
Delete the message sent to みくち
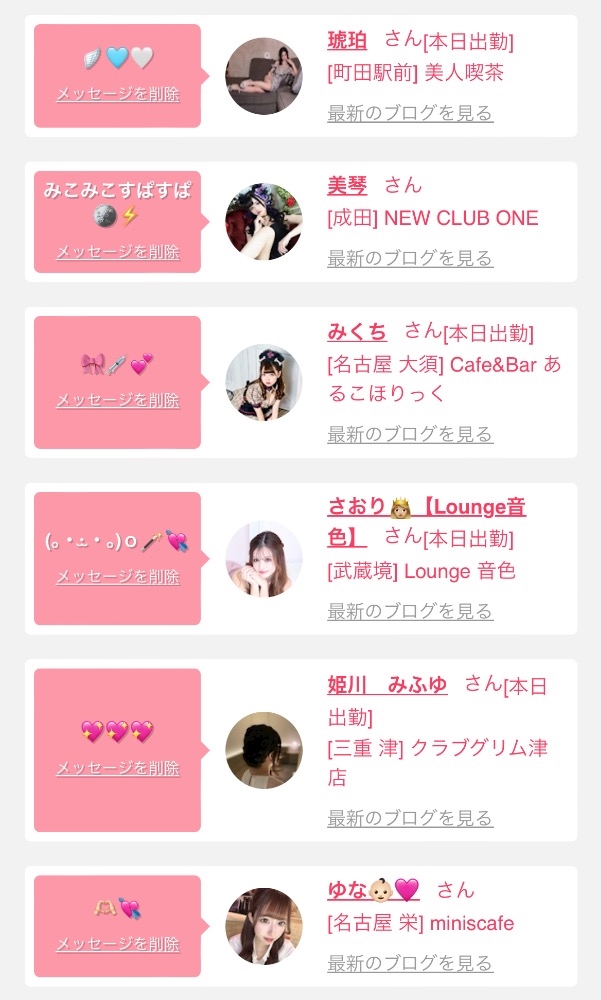point(118,400)
